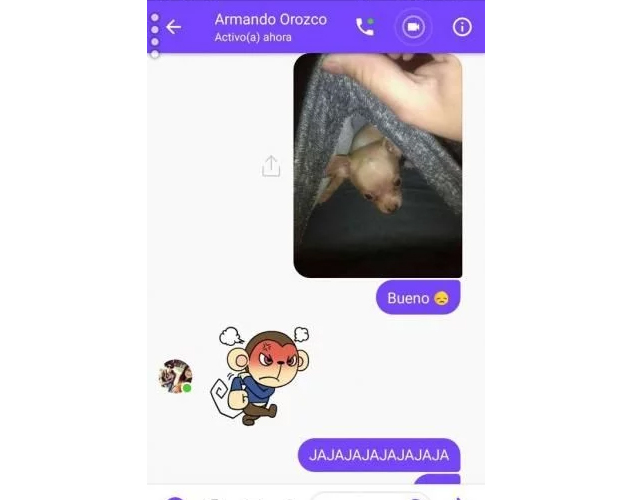Start a video call with Armando

[413, 27]
